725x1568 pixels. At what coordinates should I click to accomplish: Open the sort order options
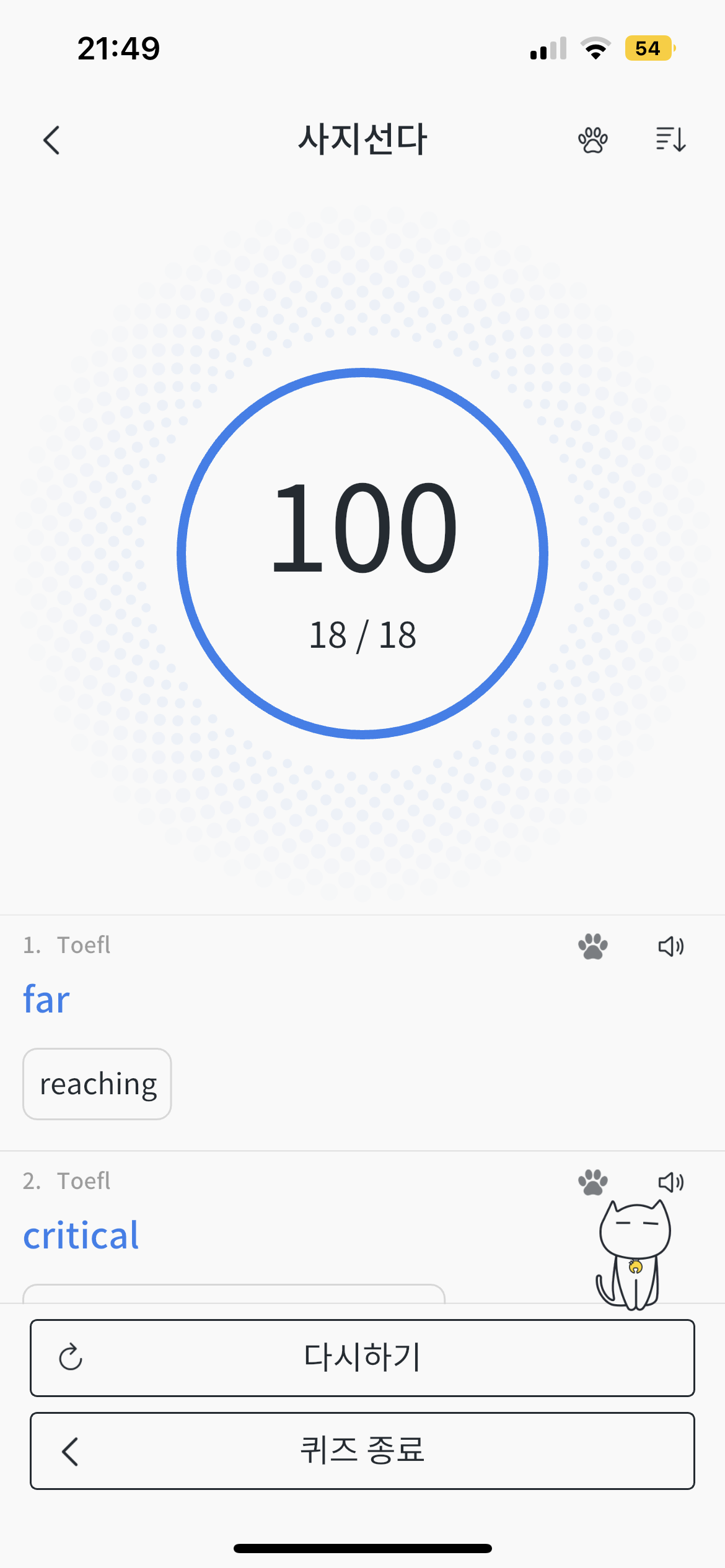tap(670, 140)
